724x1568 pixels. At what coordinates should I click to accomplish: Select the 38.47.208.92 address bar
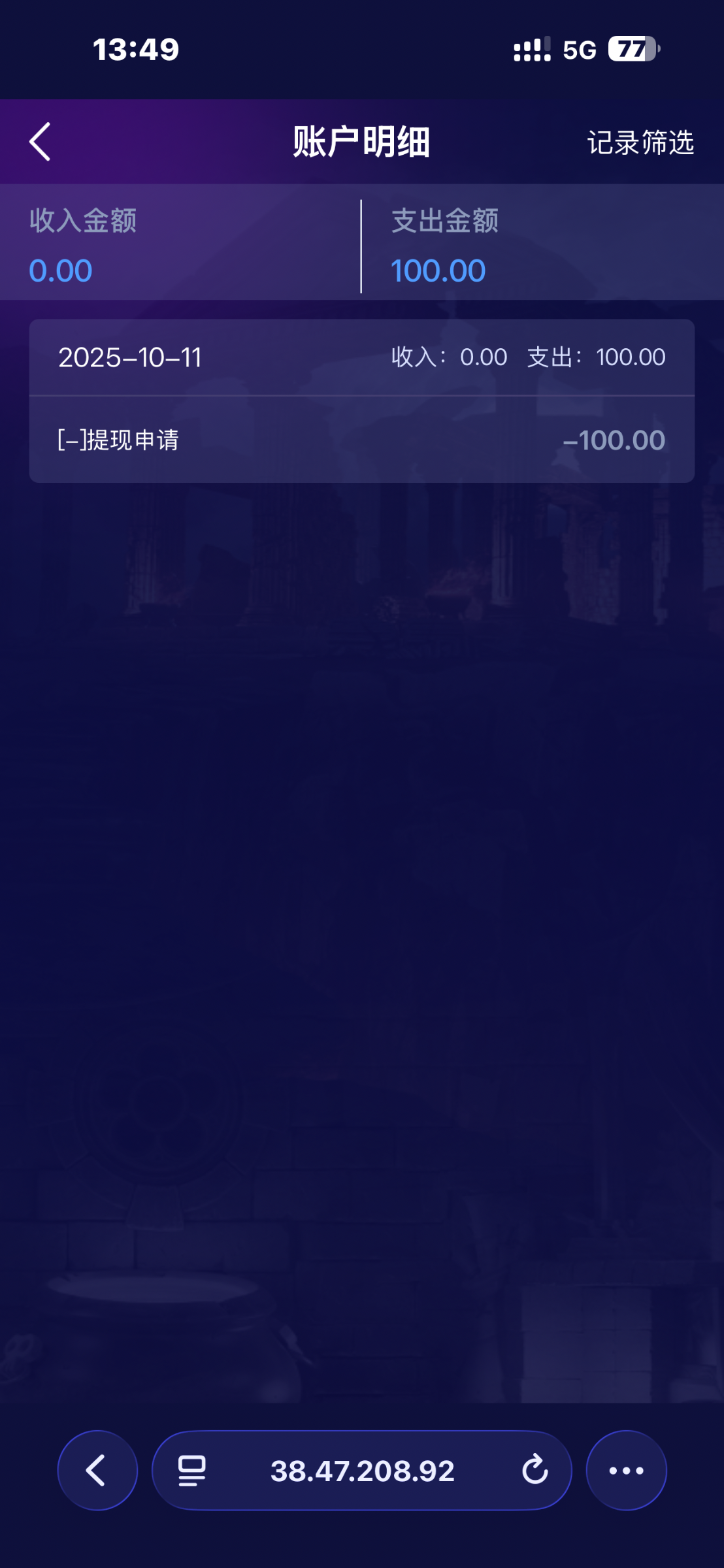[362, 1471]
